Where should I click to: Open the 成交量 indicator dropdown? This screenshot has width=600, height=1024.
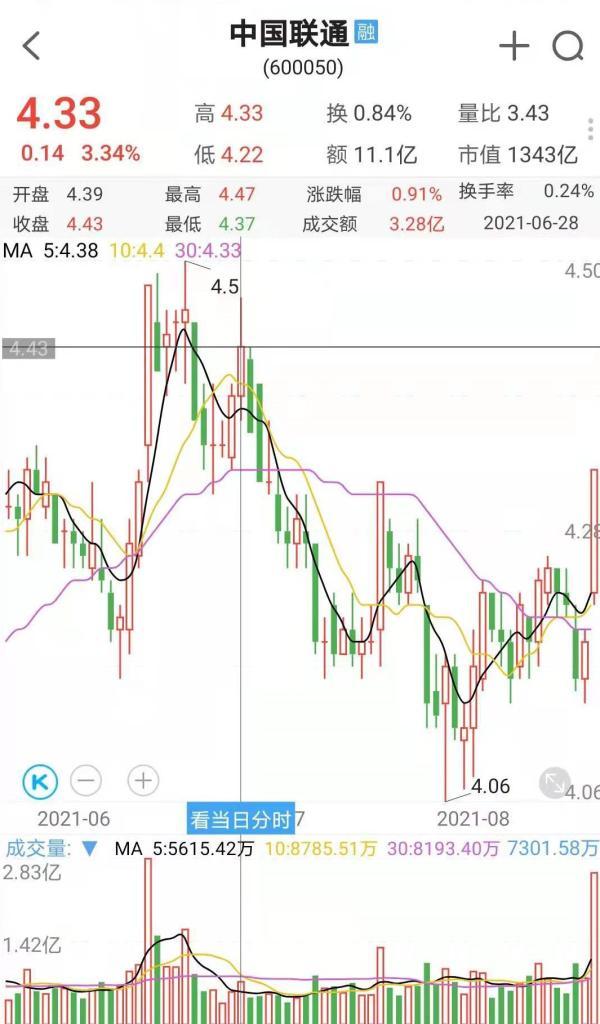89,849
